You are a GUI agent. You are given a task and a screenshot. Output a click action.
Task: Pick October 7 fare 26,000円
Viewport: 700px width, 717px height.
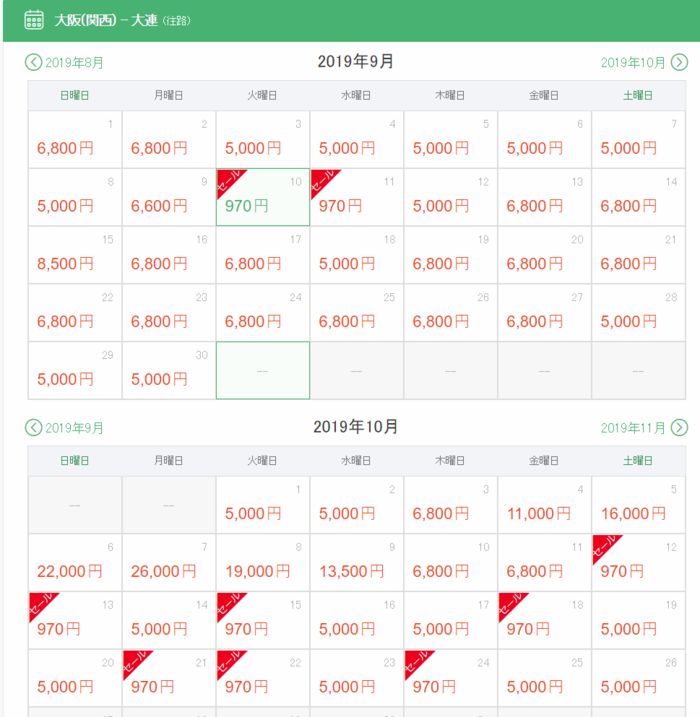(x=169, y=563)
